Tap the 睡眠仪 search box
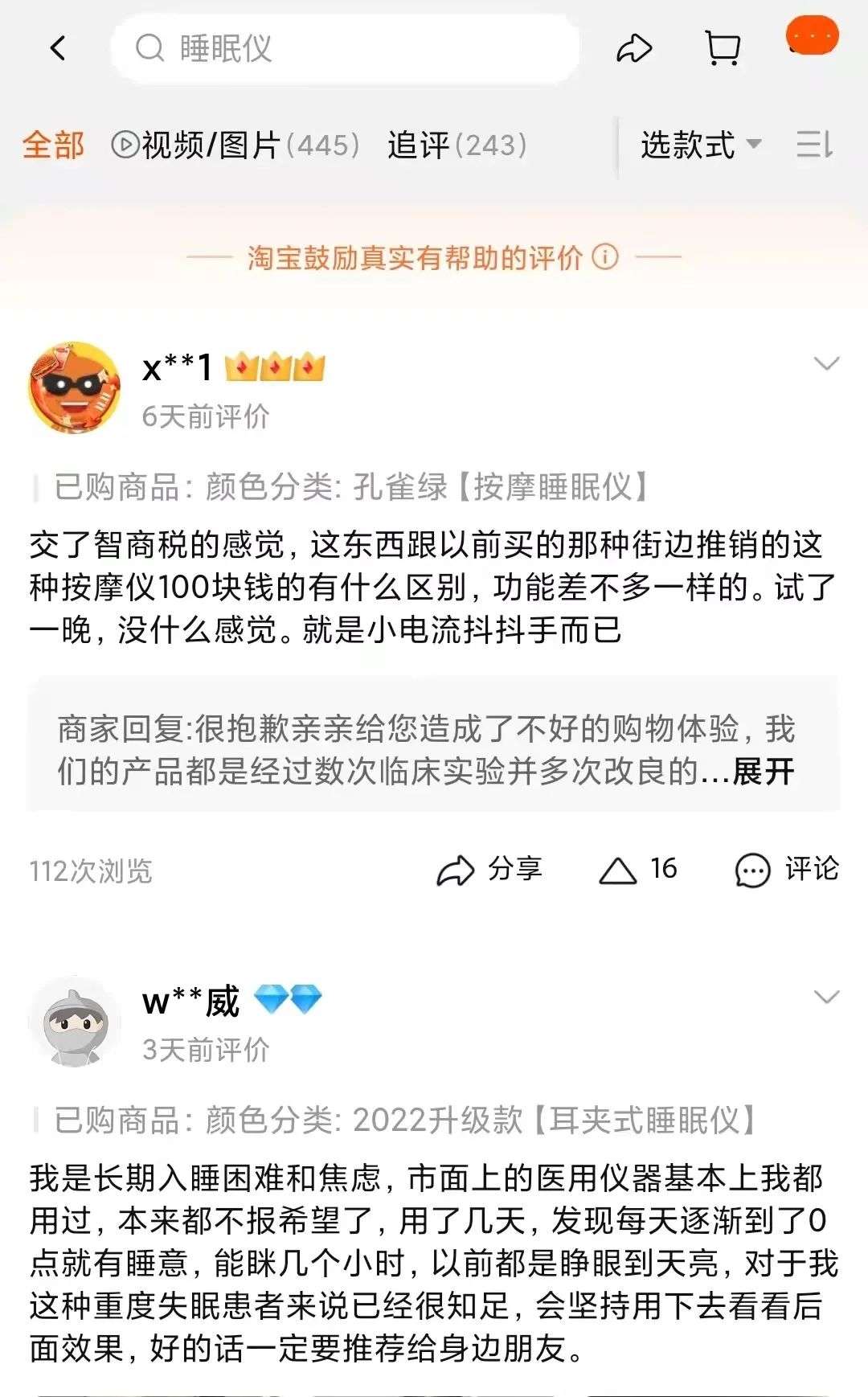Image resolution: width=868 pixels, height=1397 pixels. pos(346,49)
